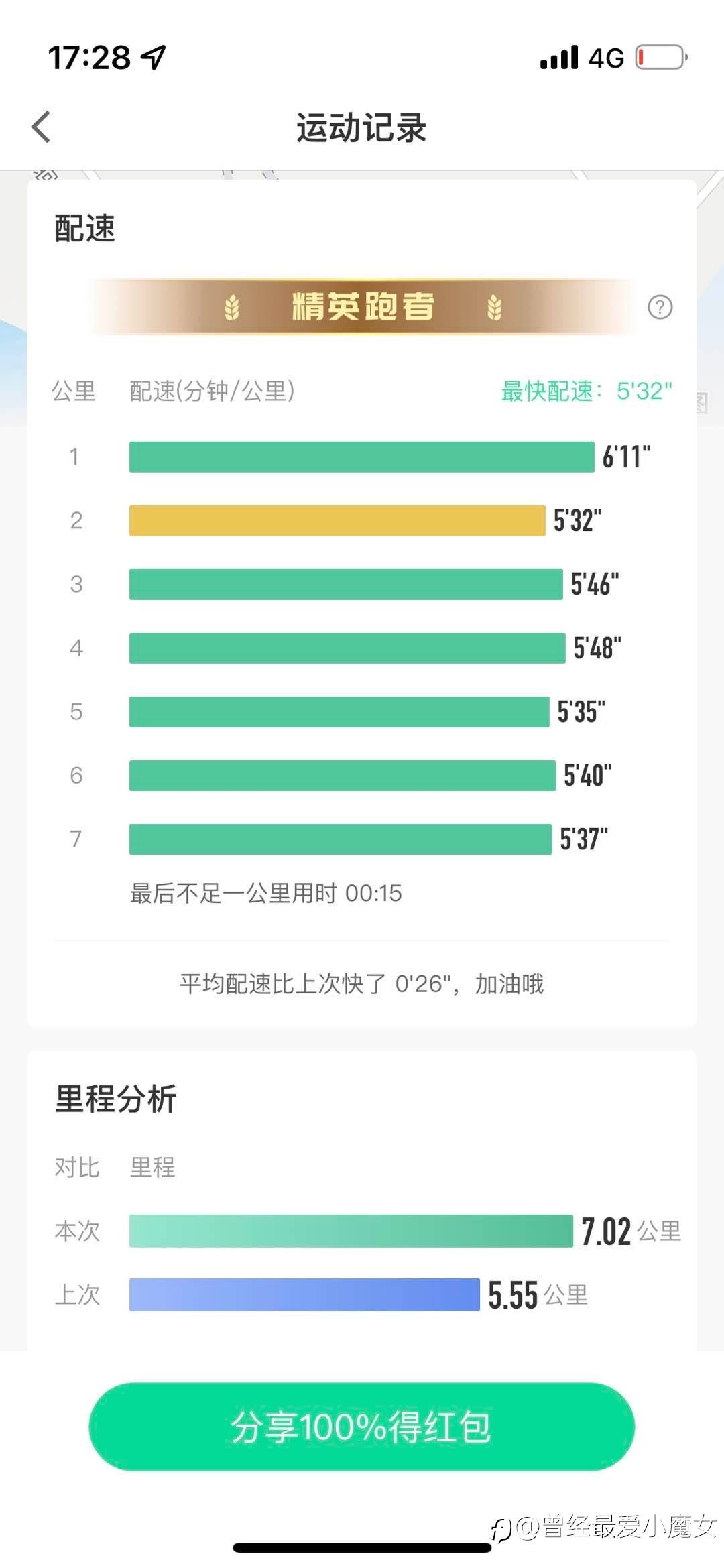
Task: Tap the 分享100%得红包 button
Action: click(362, 1426)
